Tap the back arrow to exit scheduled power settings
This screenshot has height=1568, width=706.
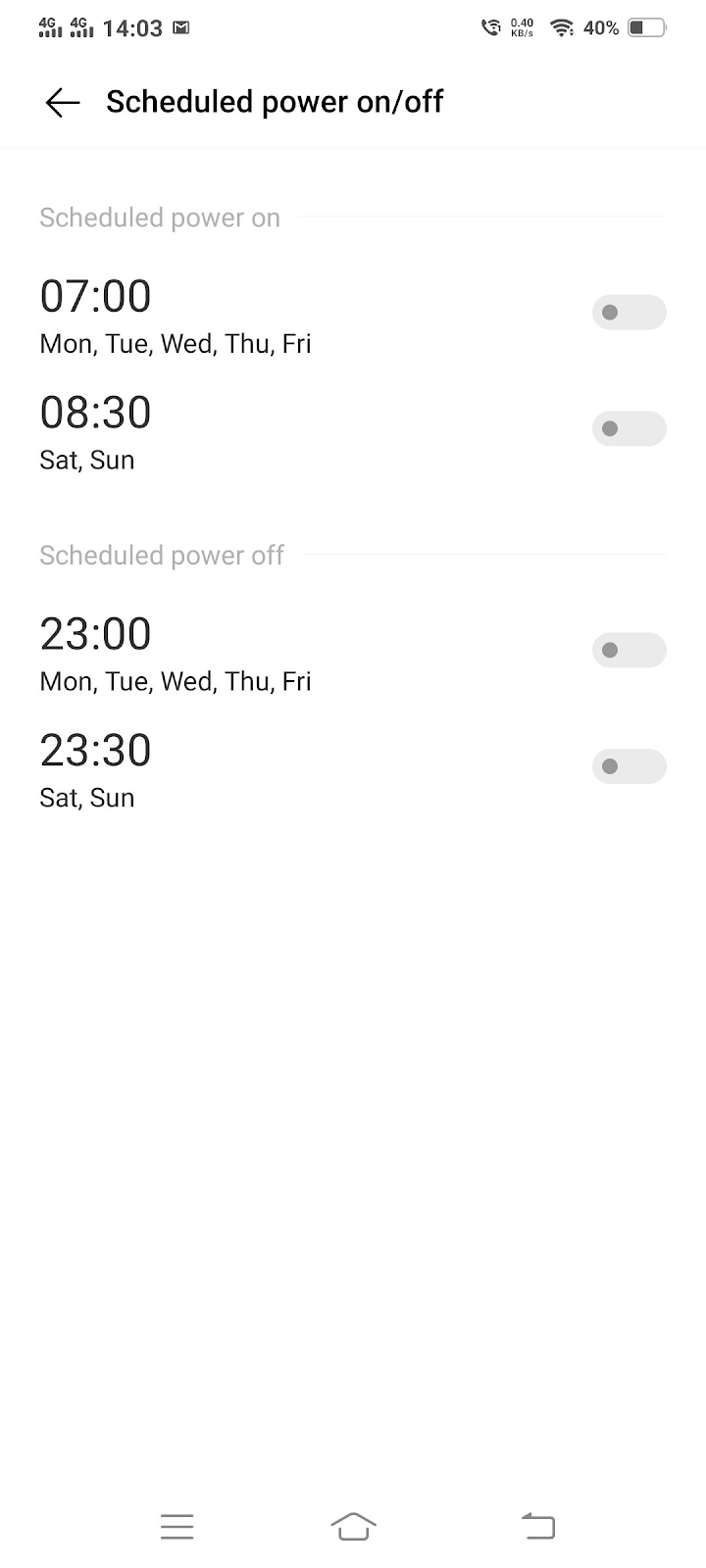point(62,102)
